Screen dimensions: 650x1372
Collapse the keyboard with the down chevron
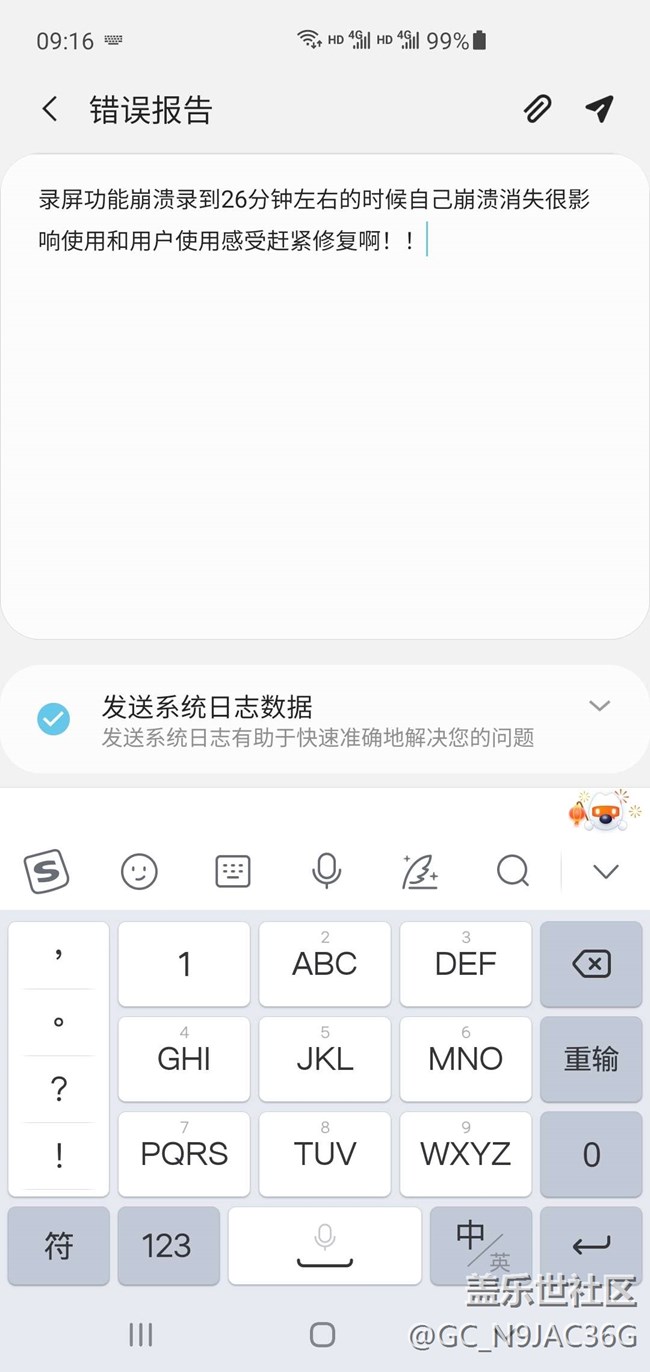pos(605,871)
